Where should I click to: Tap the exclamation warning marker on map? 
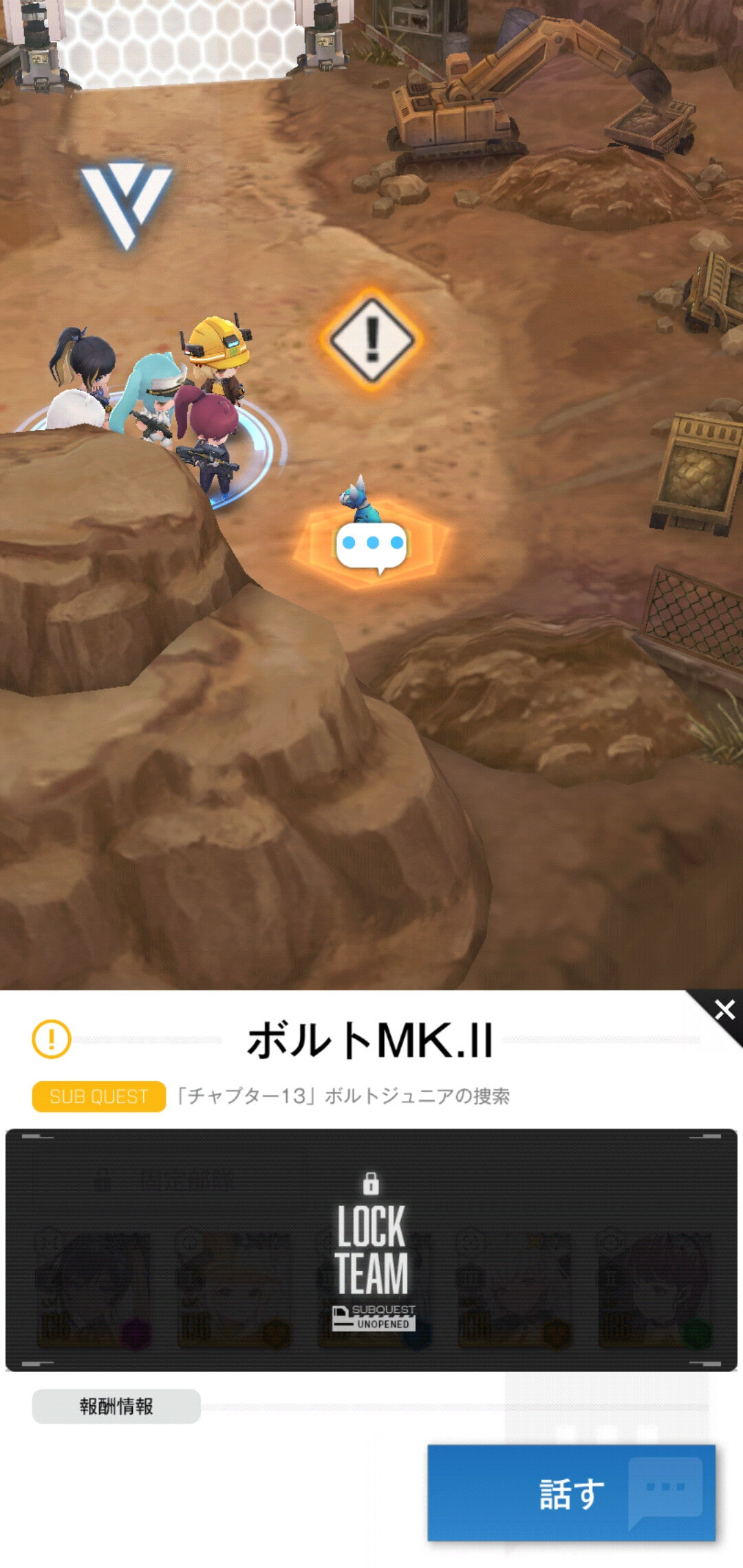(x=371, y=339)
